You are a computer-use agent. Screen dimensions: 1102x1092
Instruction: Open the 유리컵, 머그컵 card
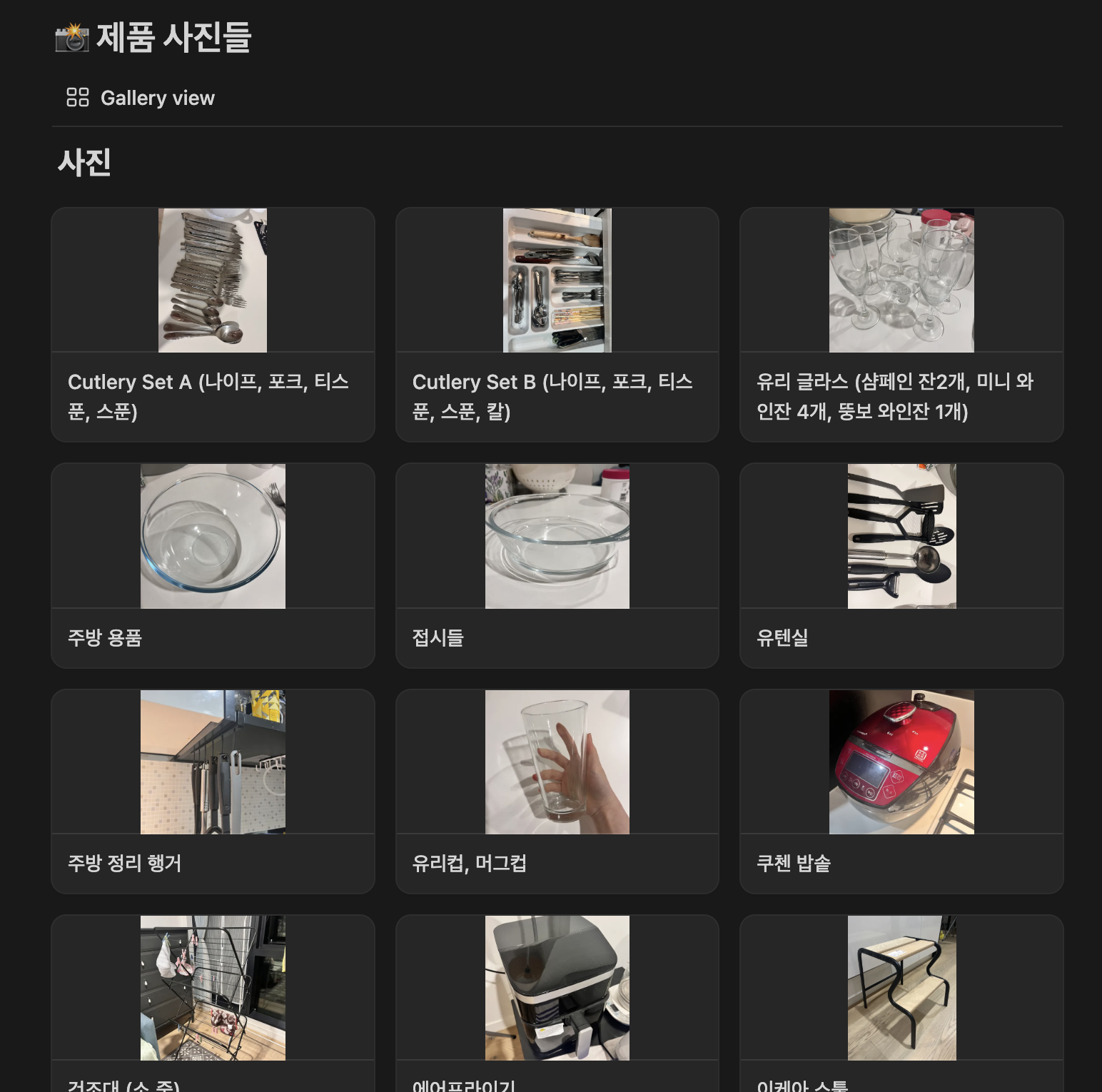557,791
